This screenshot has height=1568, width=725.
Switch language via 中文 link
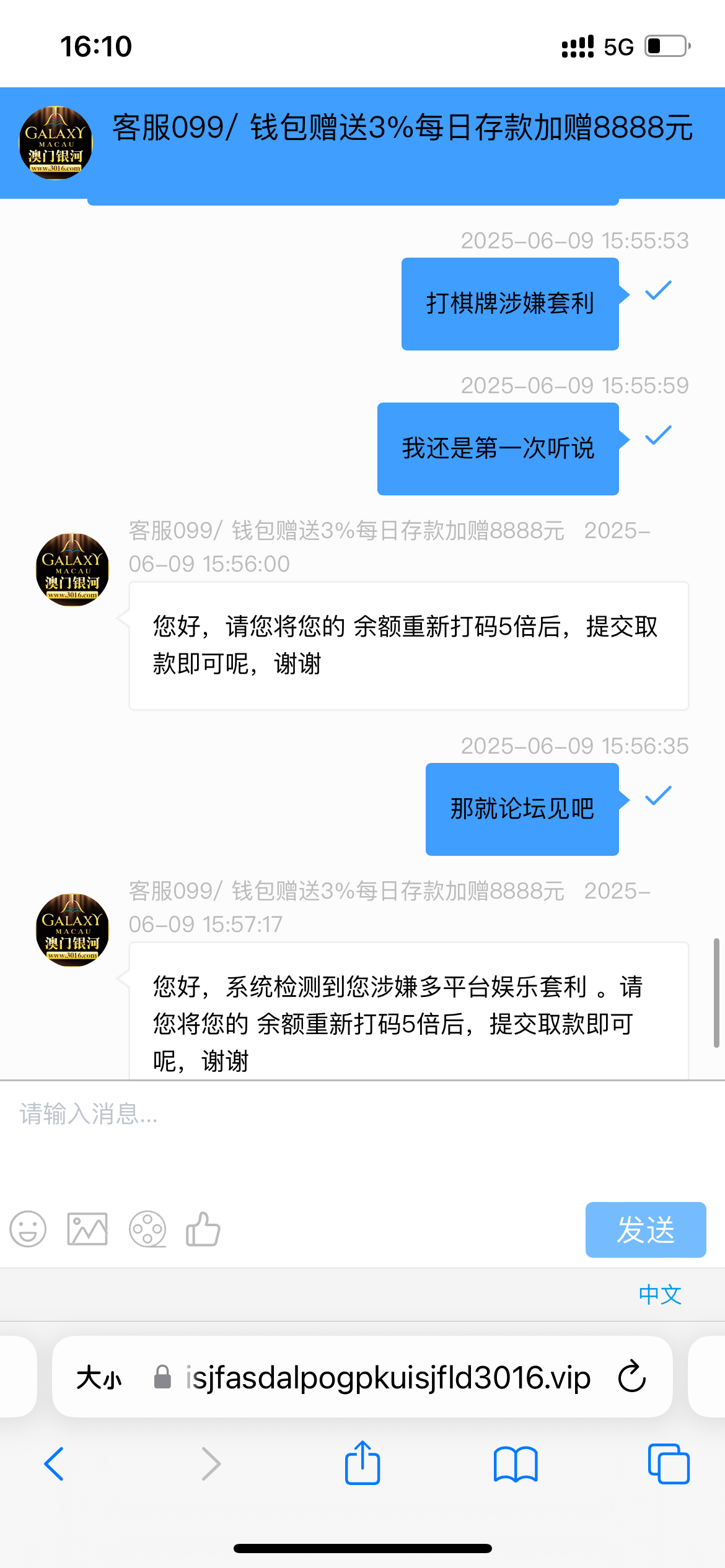[x=660, y=1294]
